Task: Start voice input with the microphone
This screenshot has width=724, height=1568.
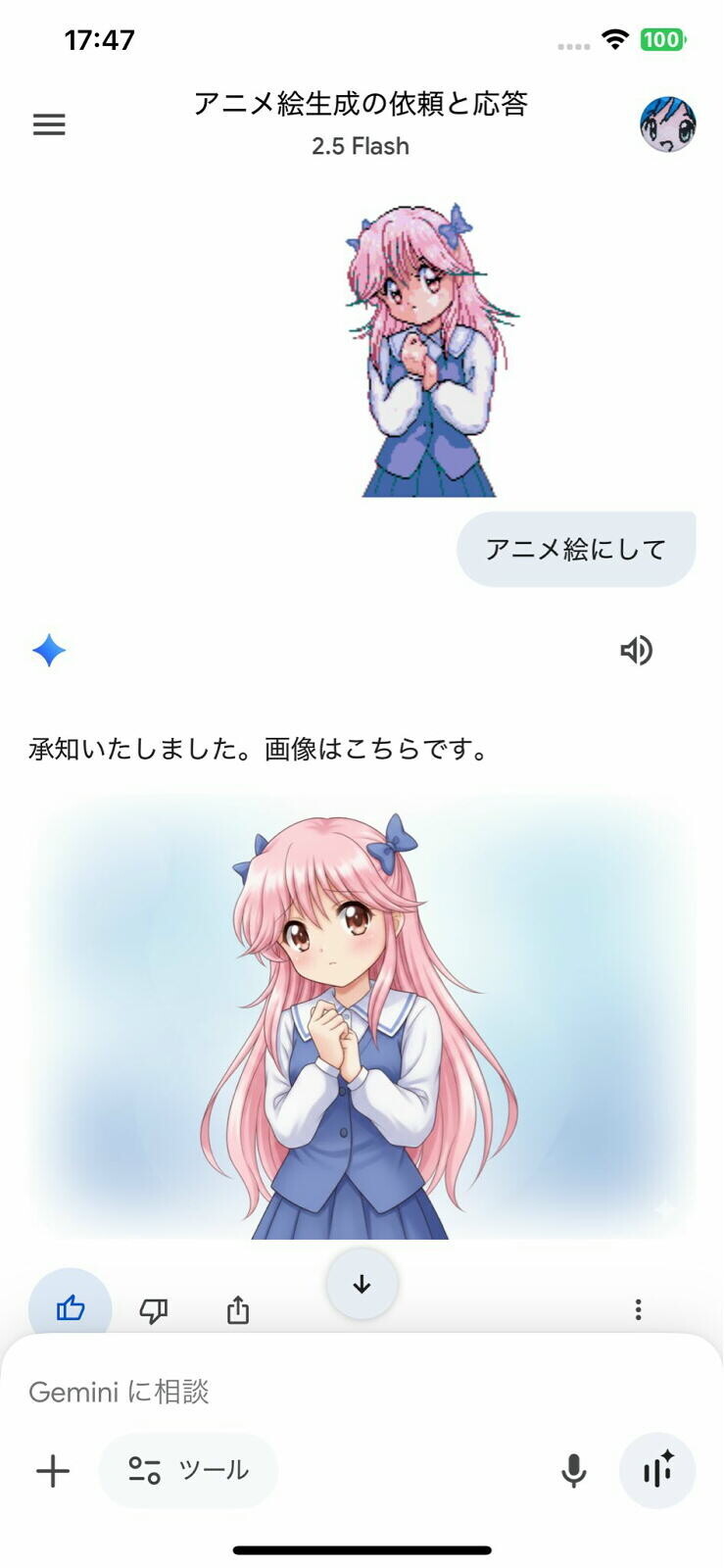Action: pyautogui.click(x=574, y=1471)
